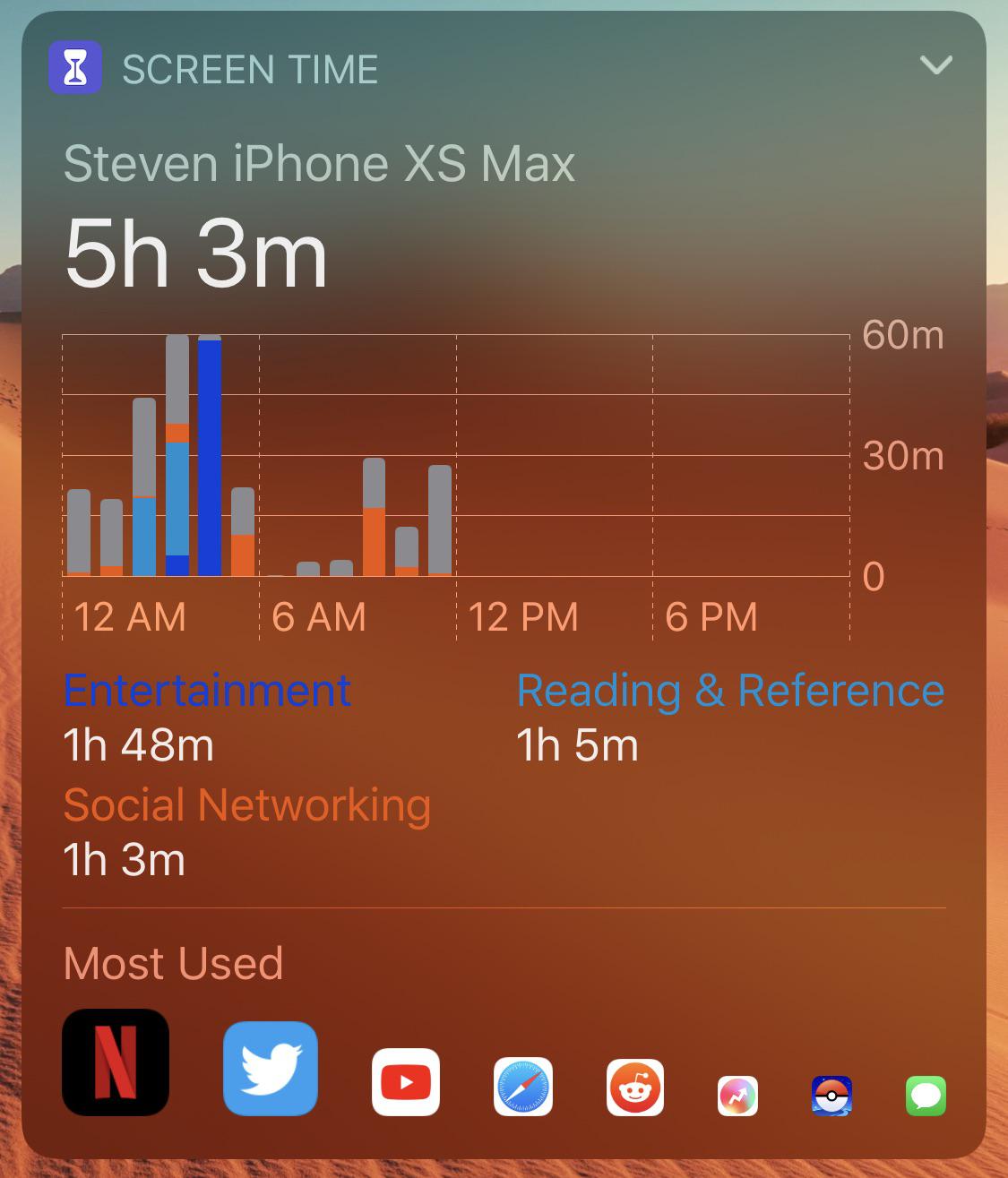Launch Twitter from the Most Used row
Viewport: 1008px width, 1178px height.
click(270, 1070)
